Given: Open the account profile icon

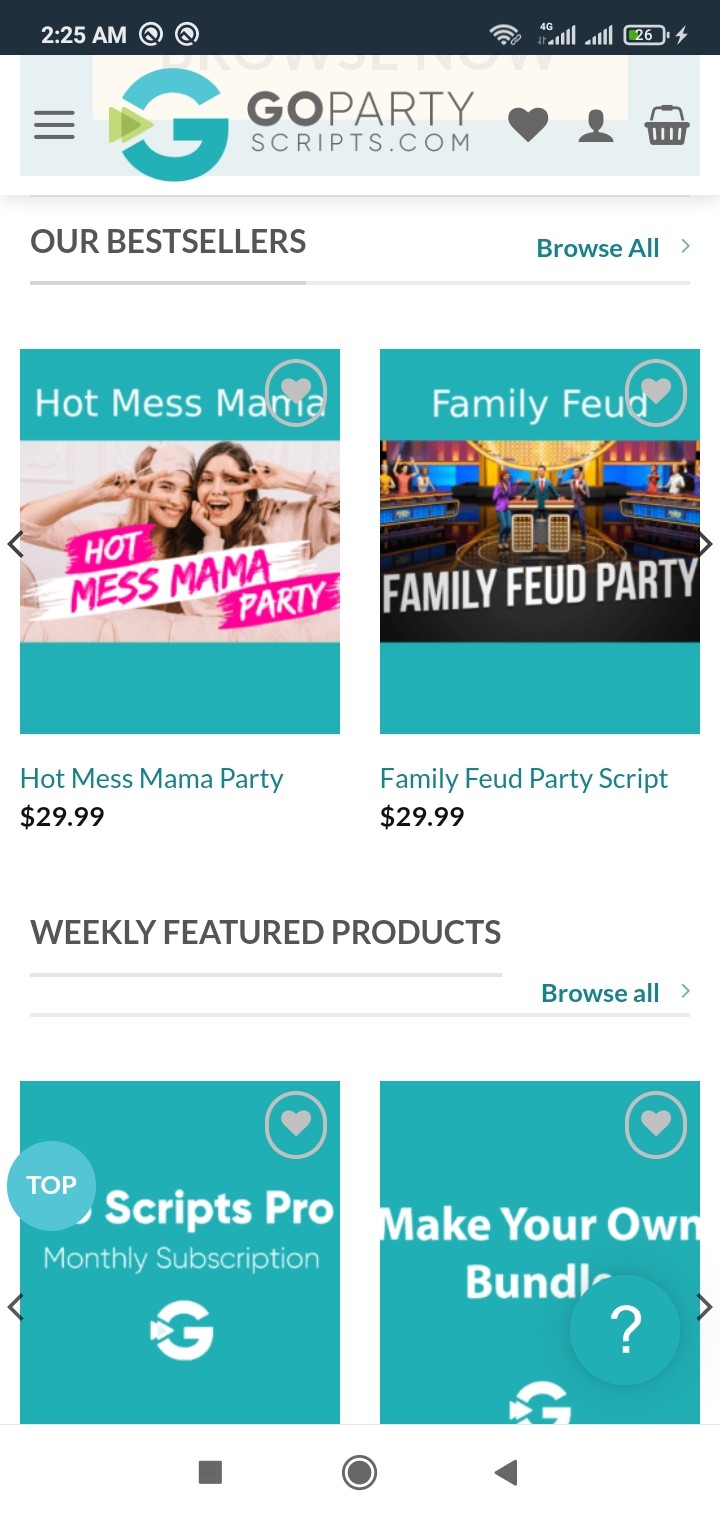Looking at the screenshot, I should [x=596, y=126].
